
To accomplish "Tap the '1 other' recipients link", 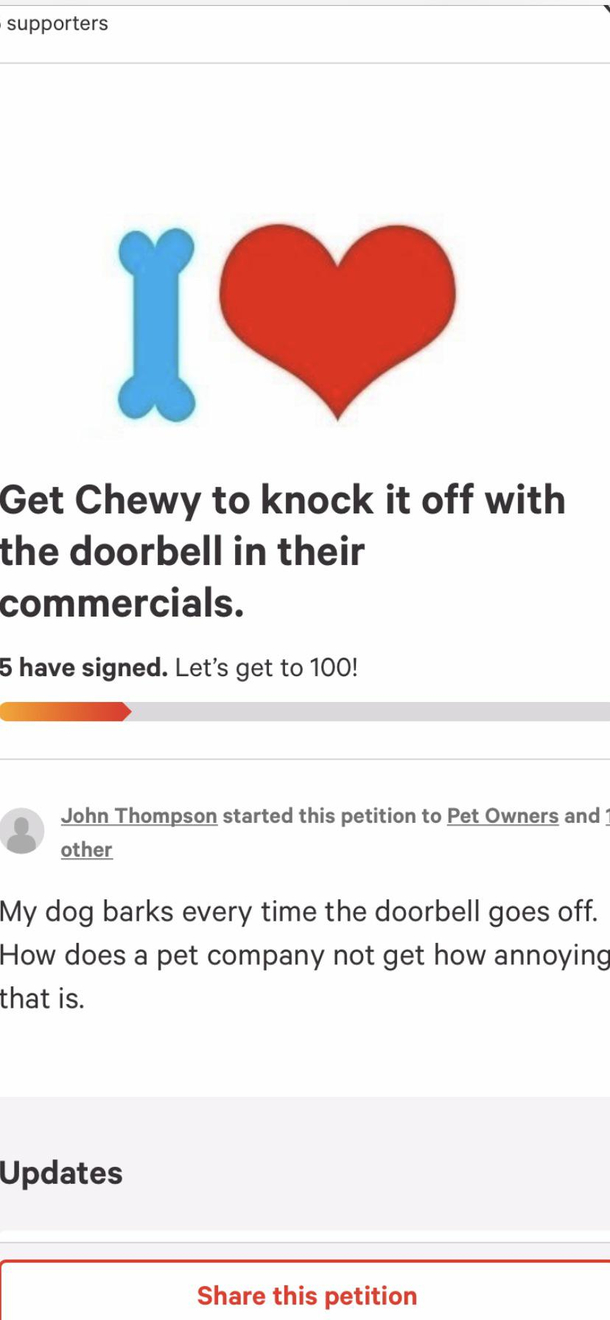I will coord(87,850).
